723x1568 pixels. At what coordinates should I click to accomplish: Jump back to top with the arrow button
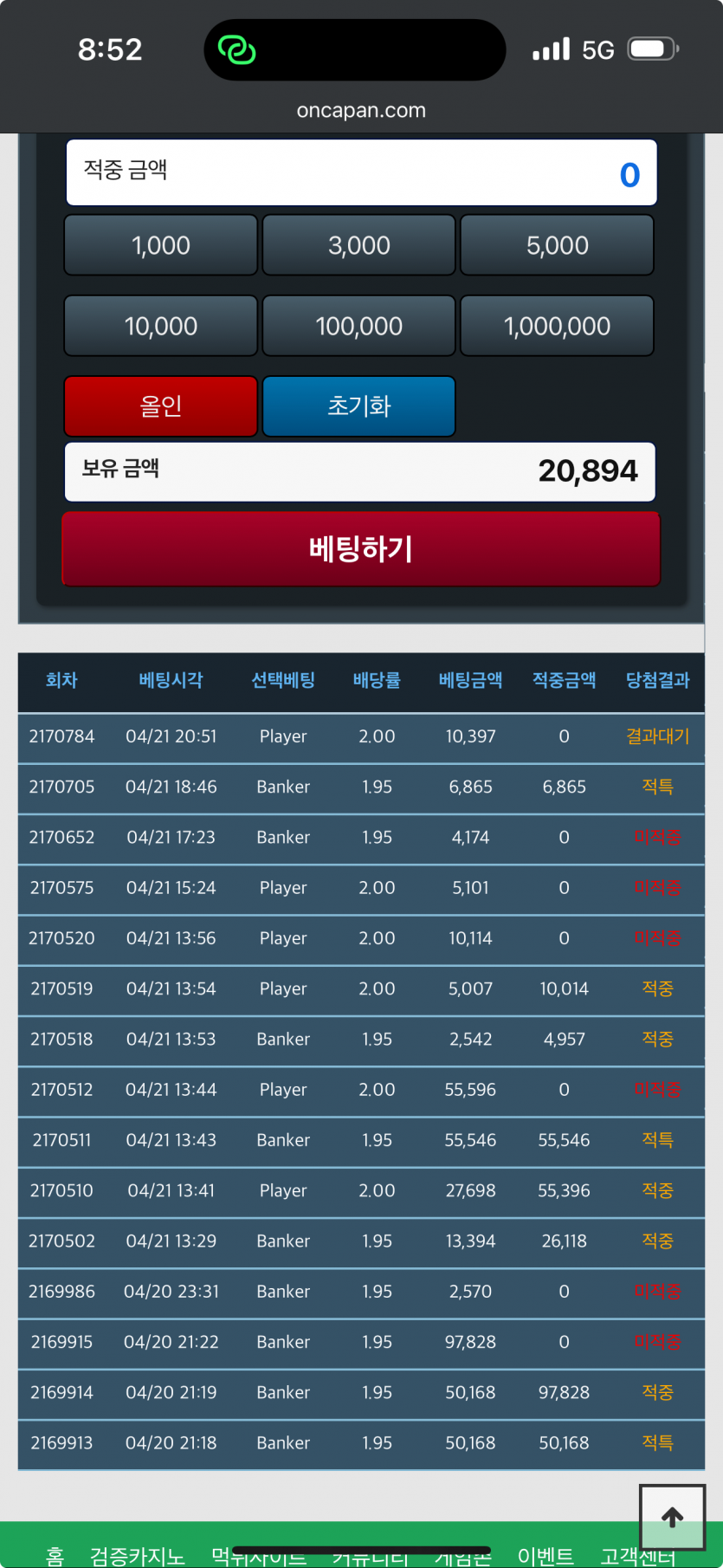[672, 1517]
